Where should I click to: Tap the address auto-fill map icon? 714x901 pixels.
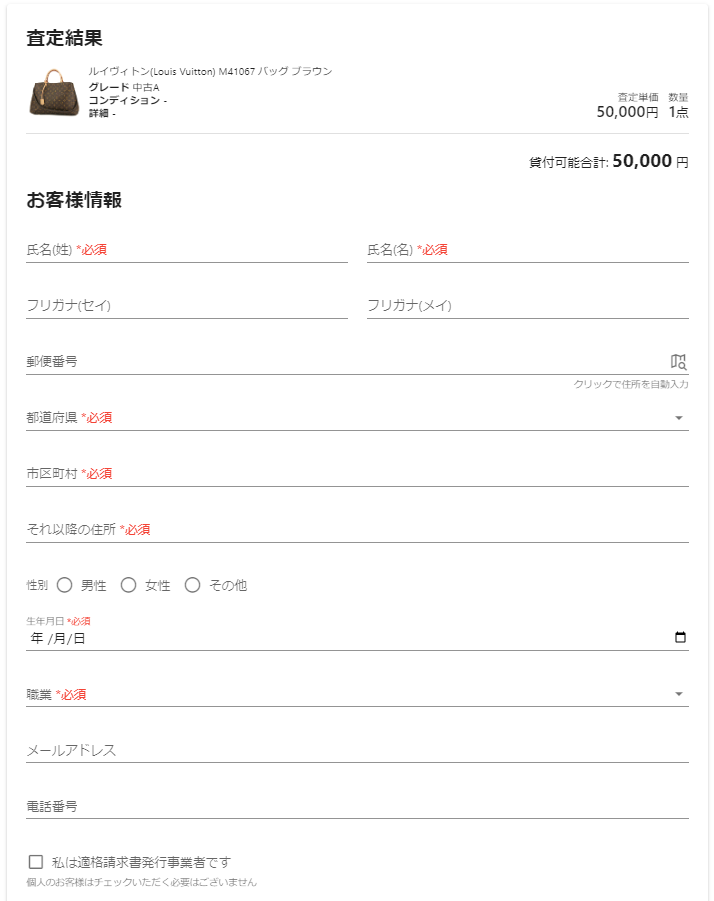click(x=679, y=362)
